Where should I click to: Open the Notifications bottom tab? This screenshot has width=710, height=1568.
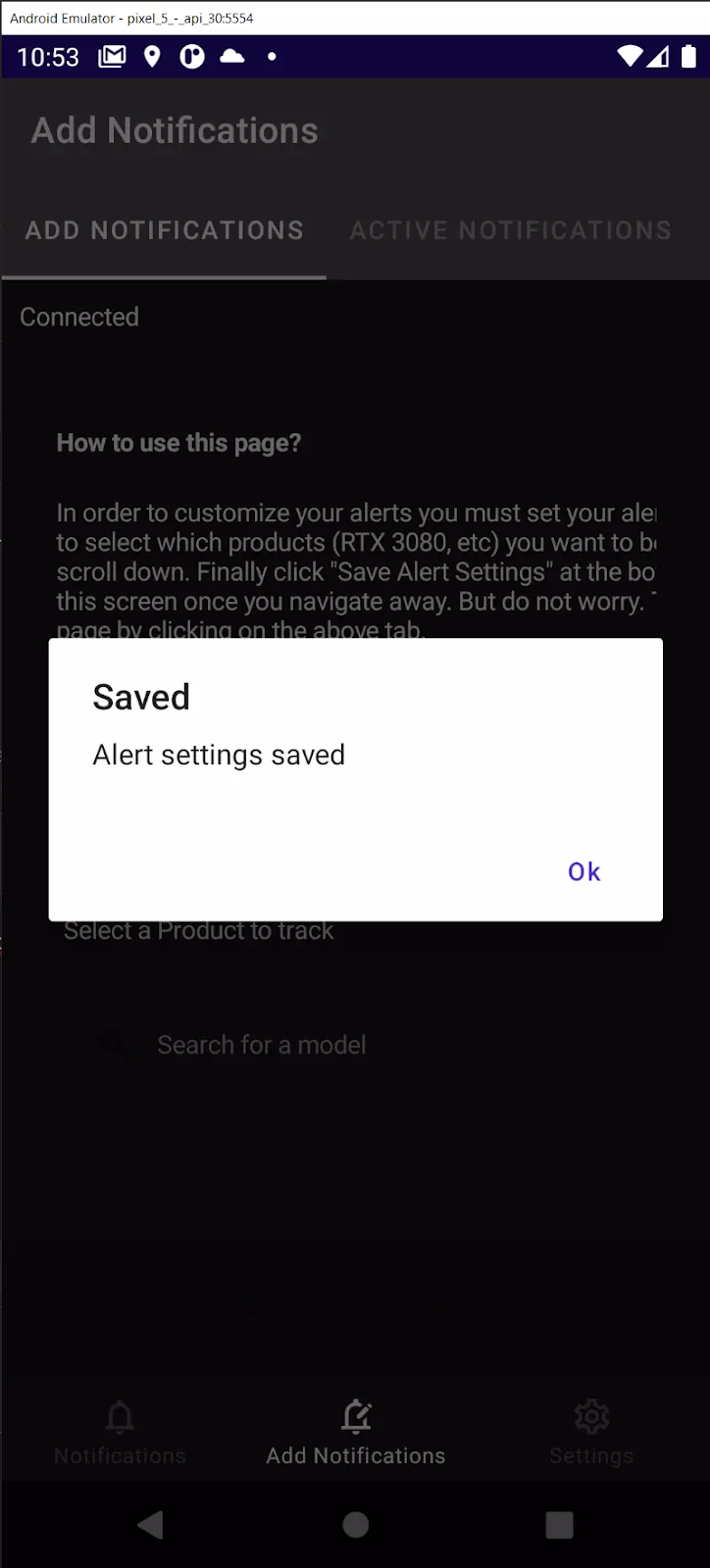(120, 1433)
